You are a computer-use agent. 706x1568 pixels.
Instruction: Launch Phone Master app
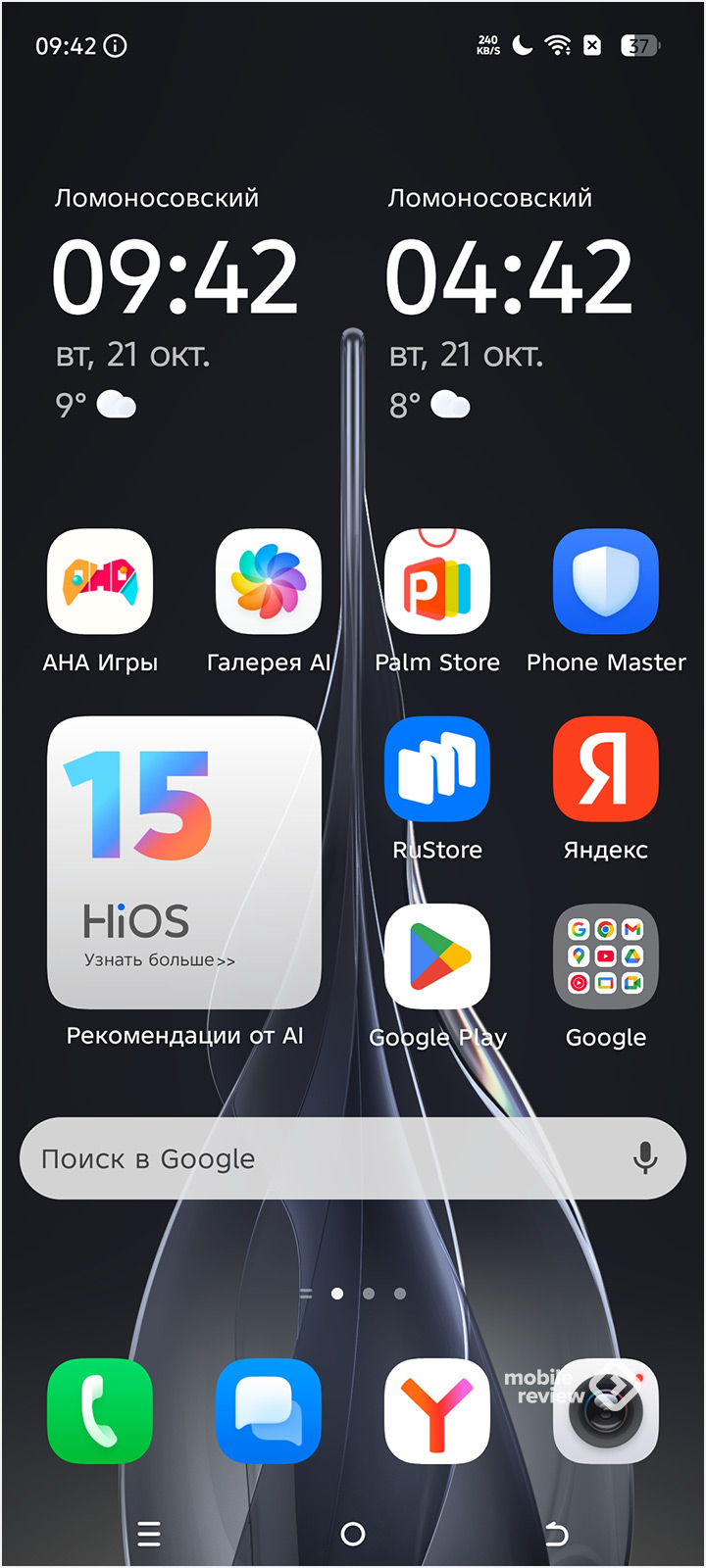606,582
